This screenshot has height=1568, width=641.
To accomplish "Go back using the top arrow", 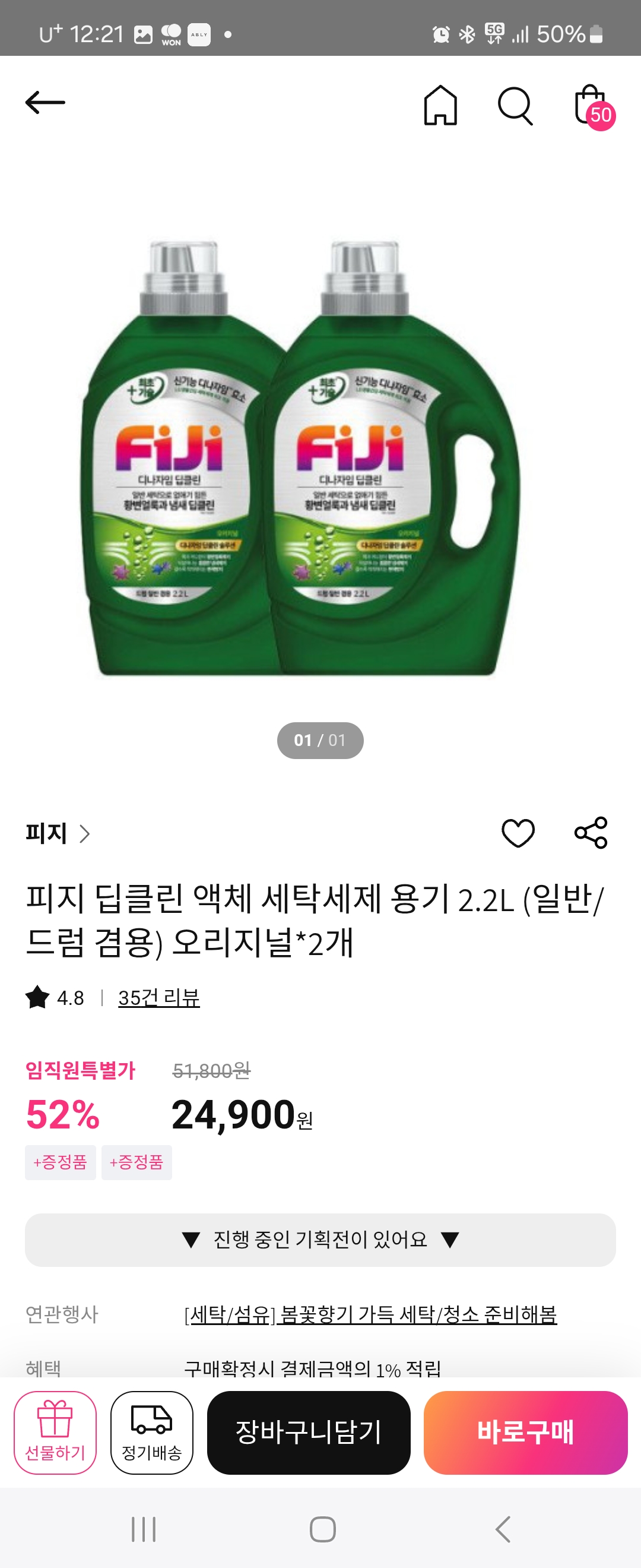I will click(45, 102).
